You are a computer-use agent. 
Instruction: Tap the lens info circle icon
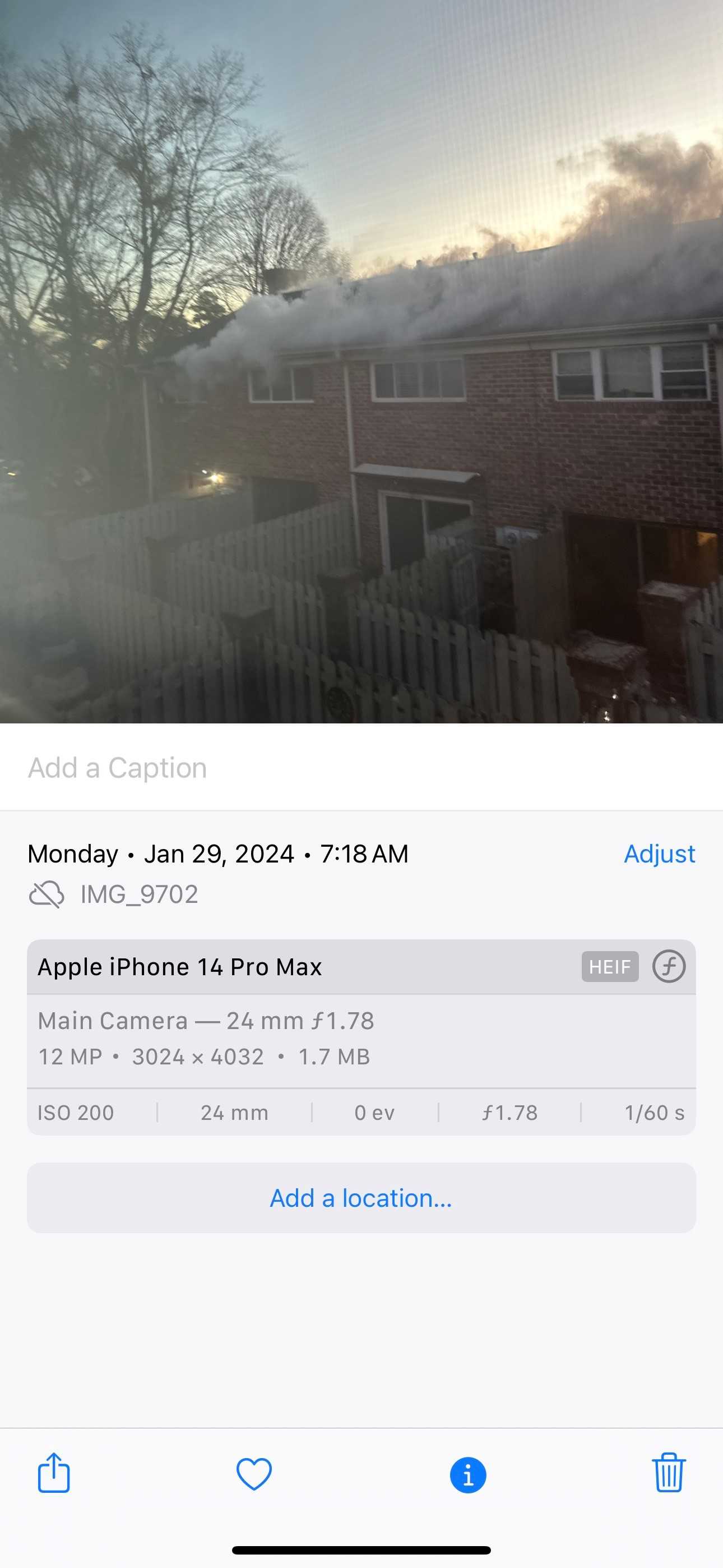click(x=669, y=966)
